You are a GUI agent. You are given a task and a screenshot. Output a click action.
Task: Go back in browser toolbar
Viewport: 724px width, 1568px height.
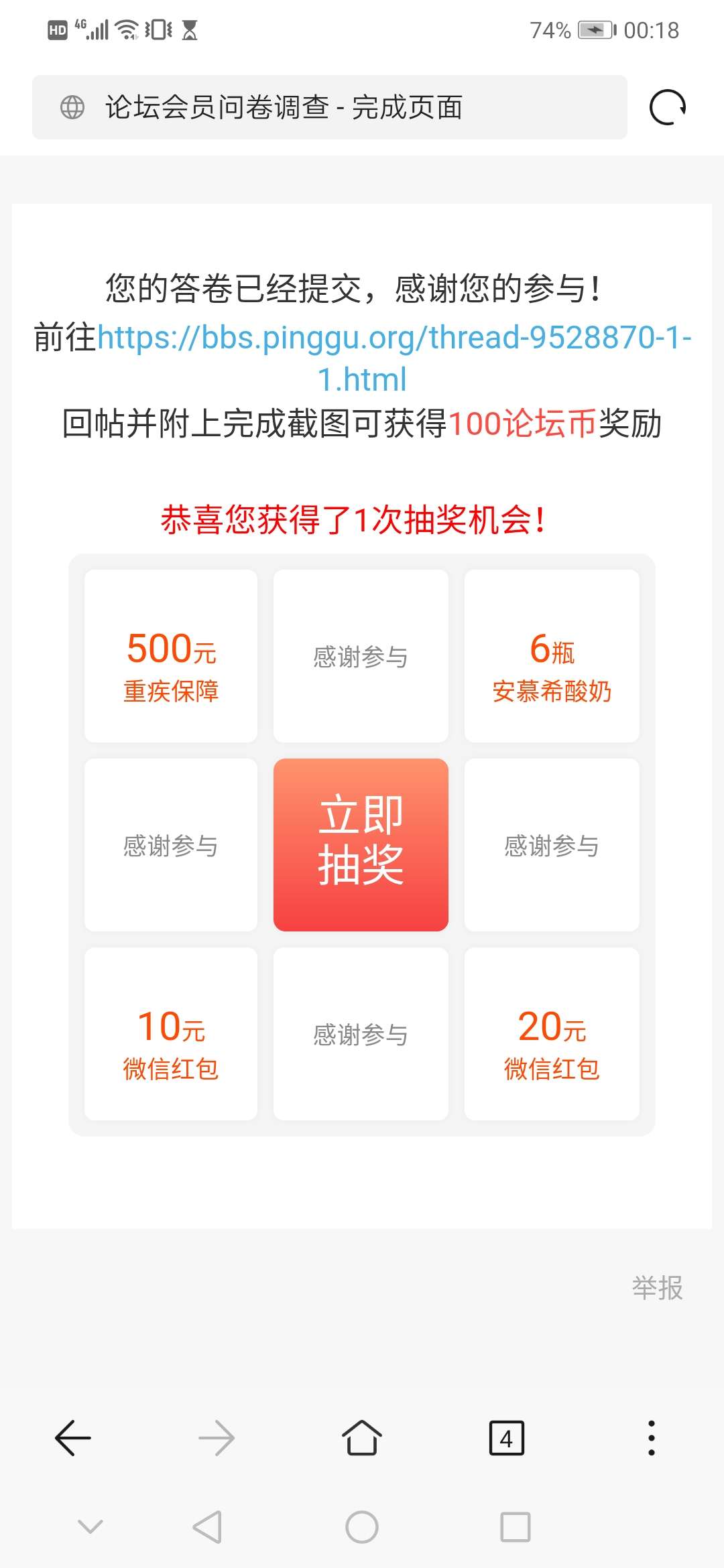coord(72,1438)
